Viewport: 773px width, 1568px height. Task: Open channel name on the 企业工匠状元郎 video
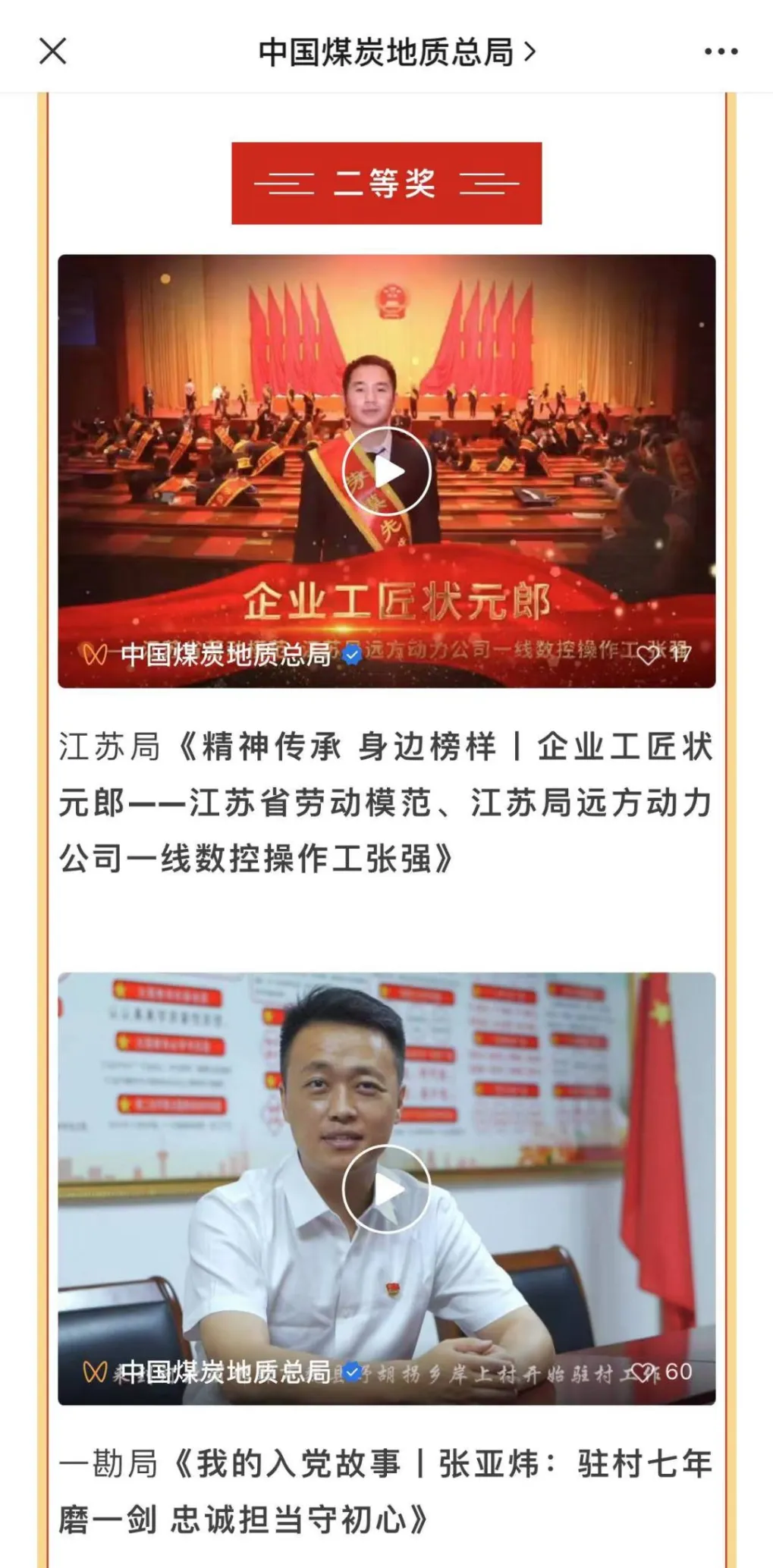225,653
